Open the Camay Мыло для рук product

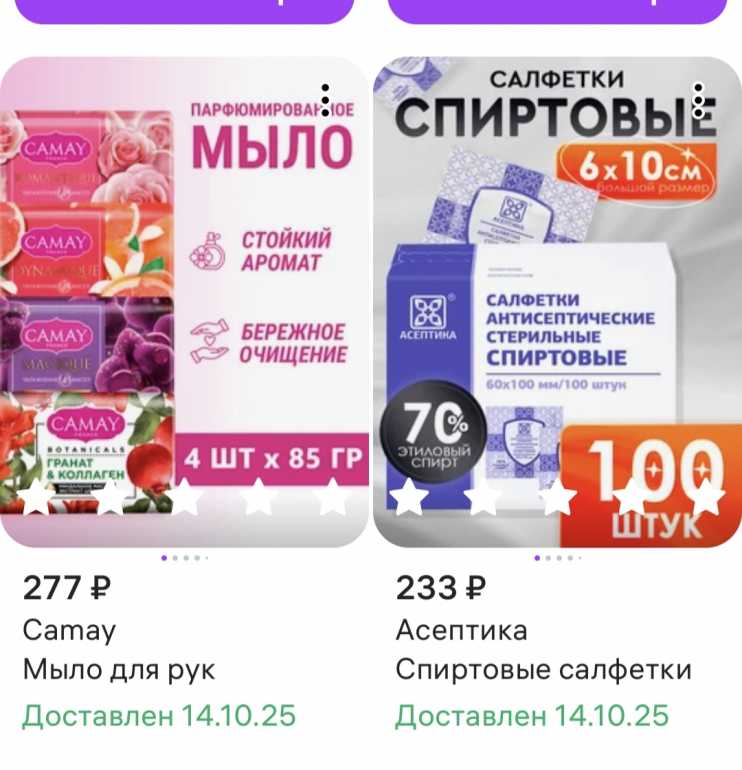185,300
